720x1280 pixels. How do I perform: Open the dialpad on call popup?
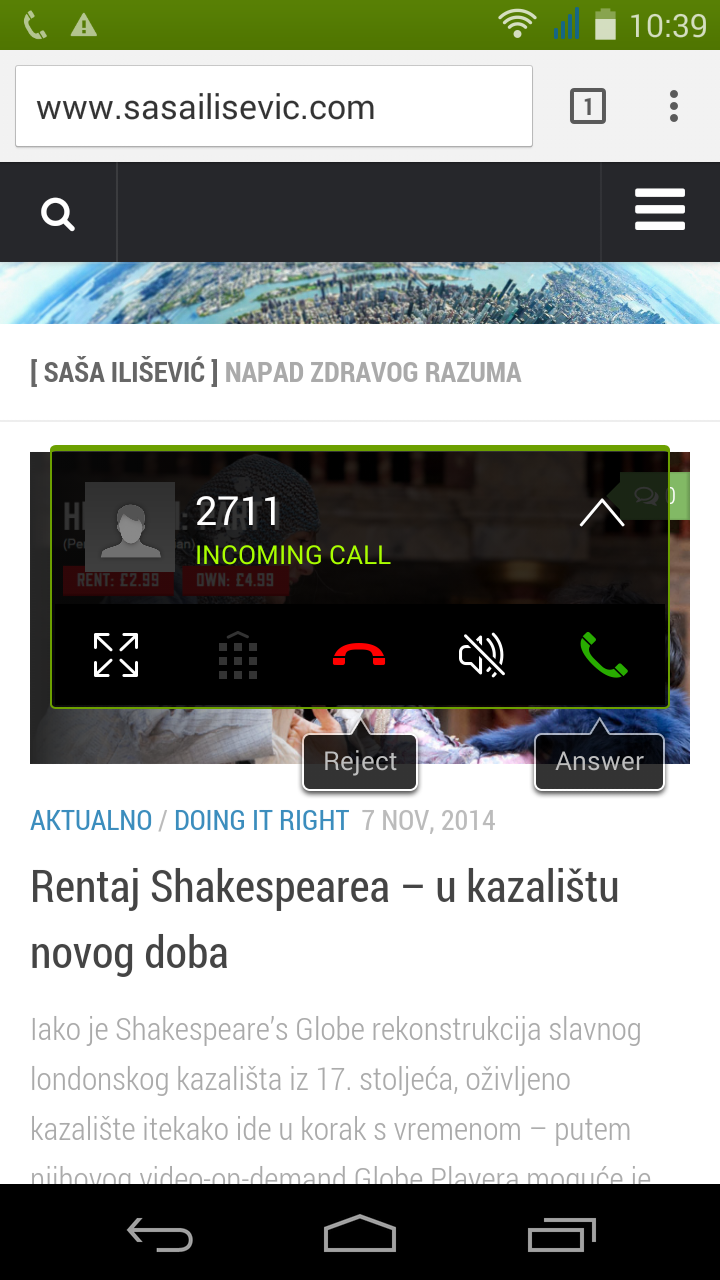coord(238,656)
